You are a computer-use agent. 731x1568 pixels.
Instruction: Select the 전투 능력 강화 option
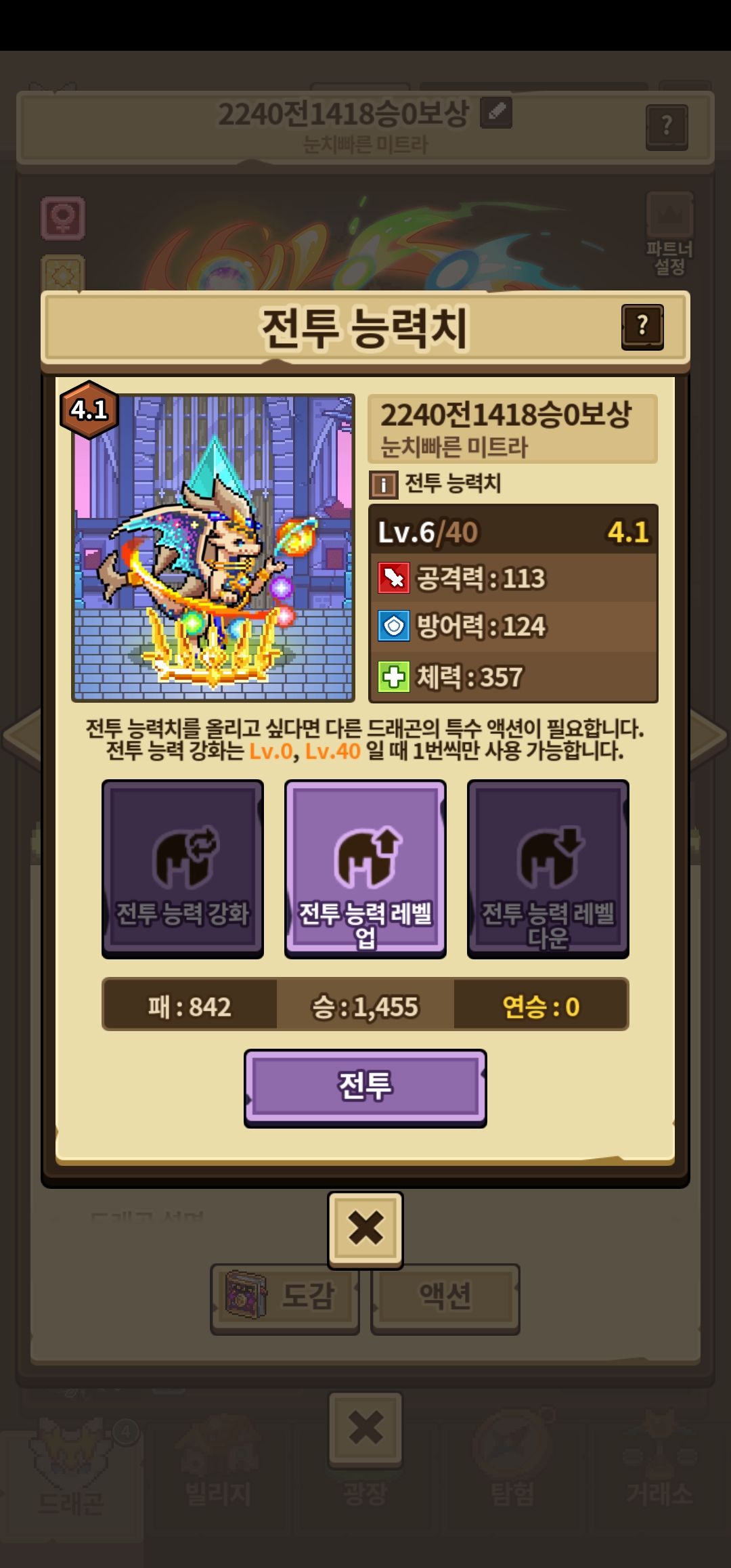(x=183, y=869)
